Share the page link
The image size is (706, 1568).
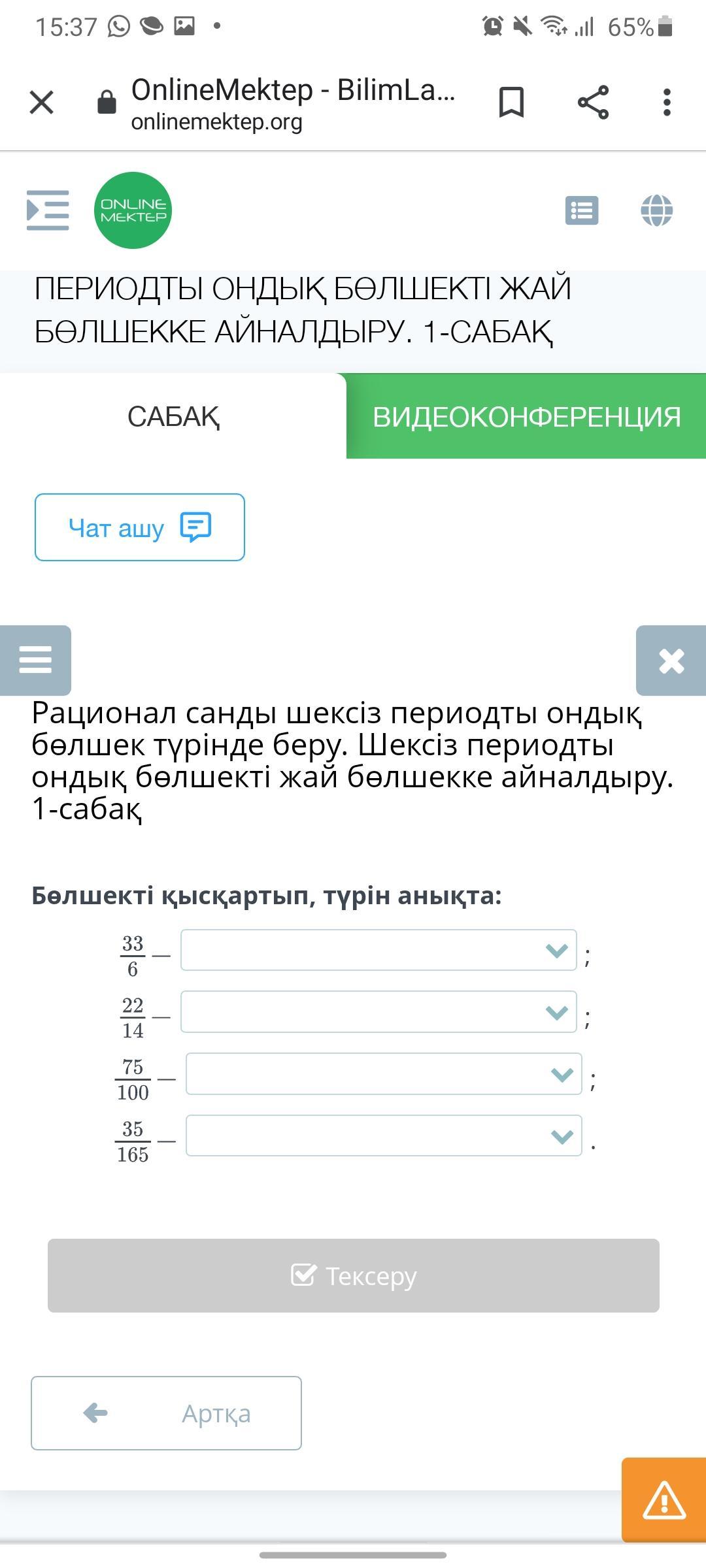pos(593,103)
